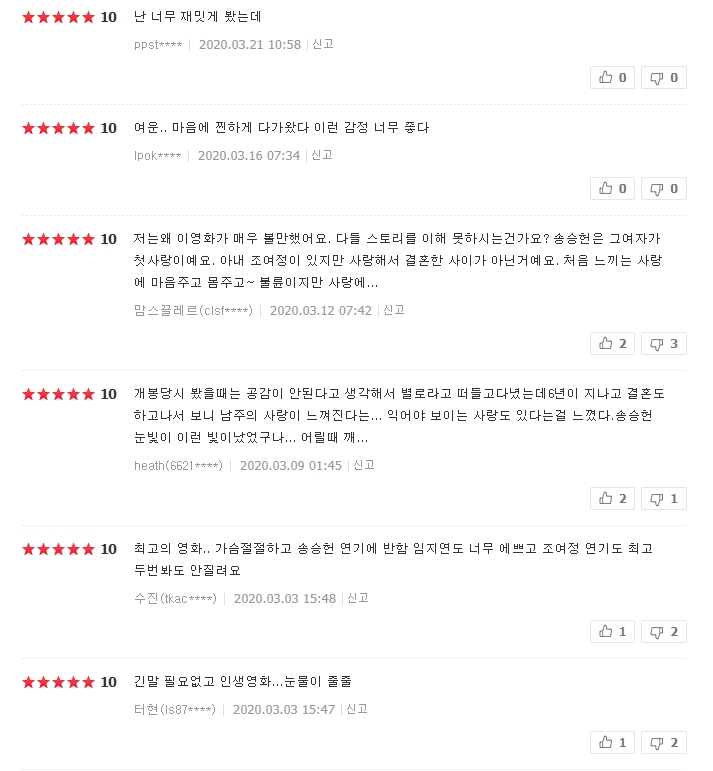Dislike 터현(ls87****)'s review
Viewport: 713px width, 771px height.
pos(663,742)
